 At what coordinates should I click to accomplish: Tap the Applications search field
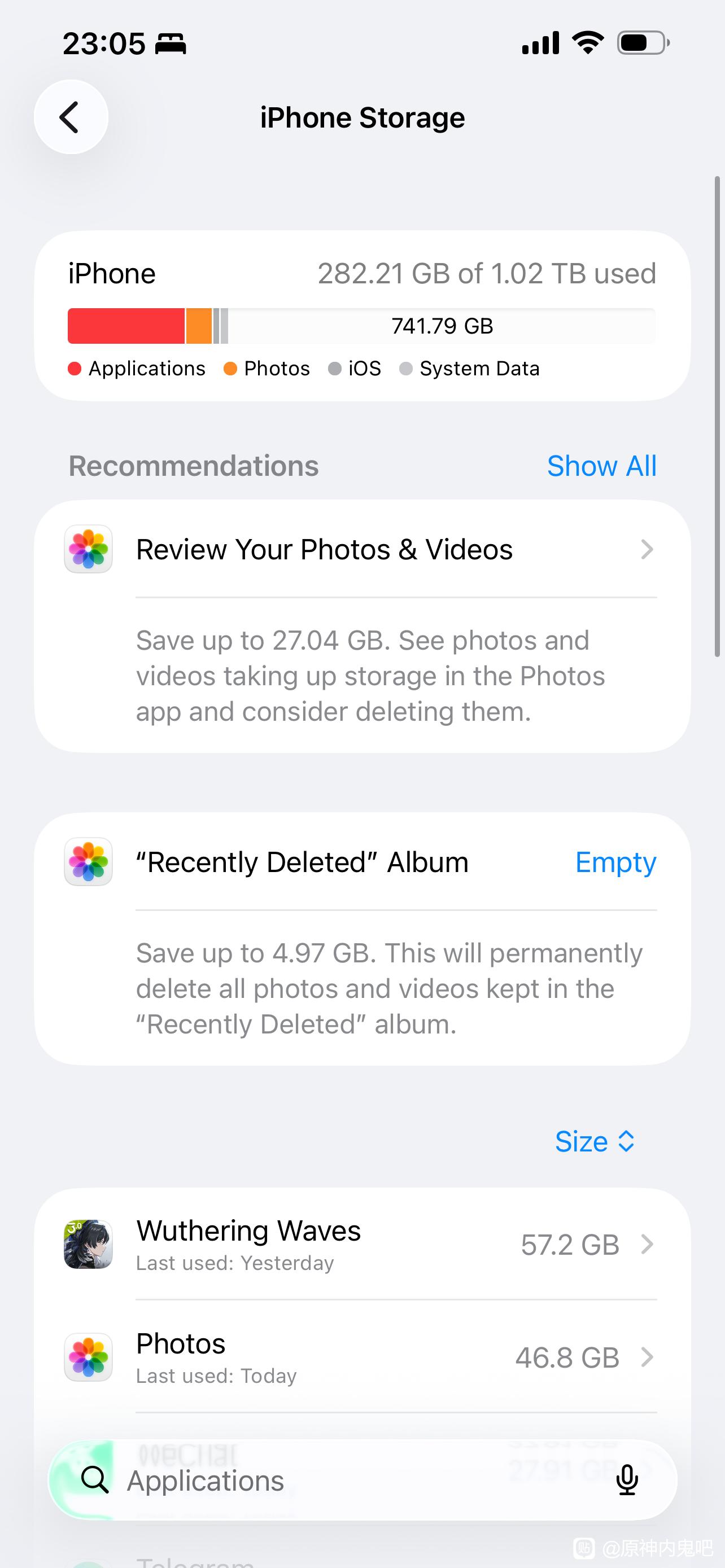pos(341,1481)
